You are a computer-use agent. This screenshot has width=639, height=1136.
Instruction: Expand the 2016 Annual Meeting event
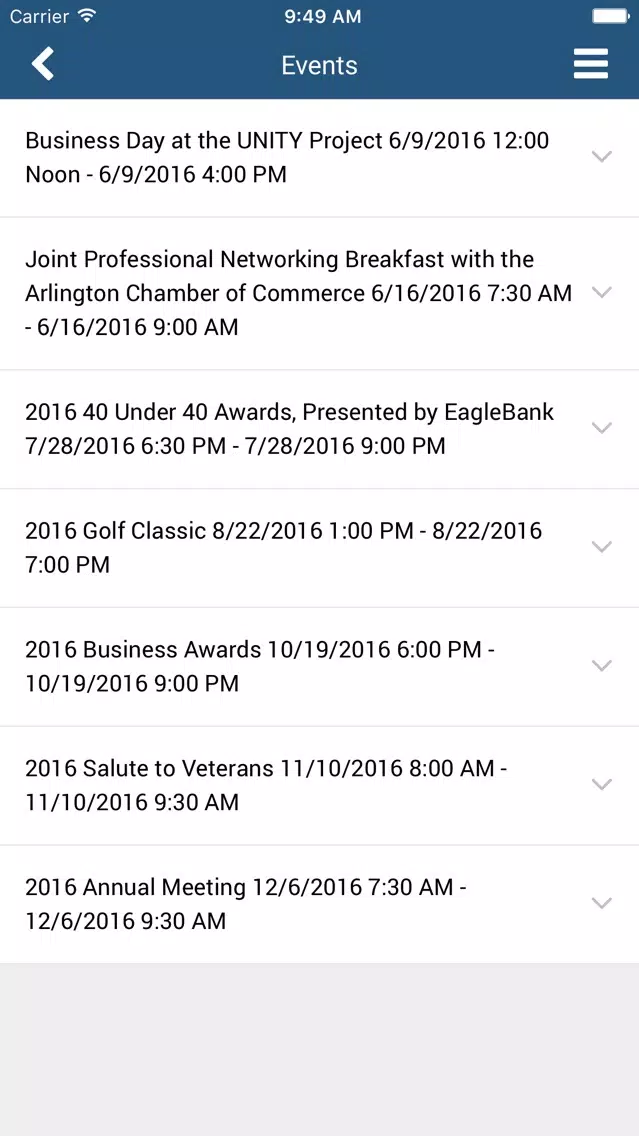(x=602, y=903)
